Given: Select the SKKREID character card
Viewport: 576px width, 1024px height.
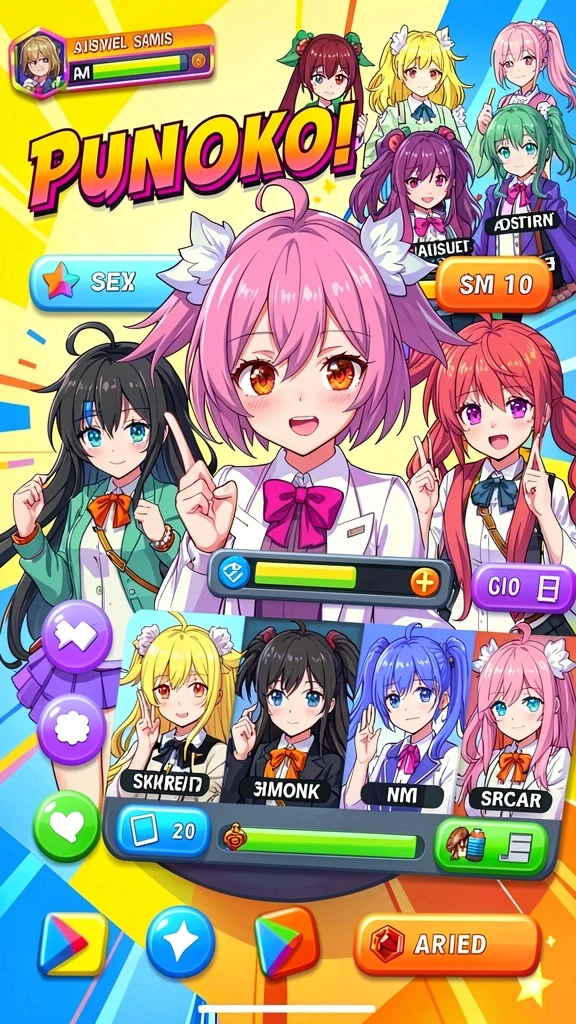Looking at the screenshot, I should click(174, 713).
